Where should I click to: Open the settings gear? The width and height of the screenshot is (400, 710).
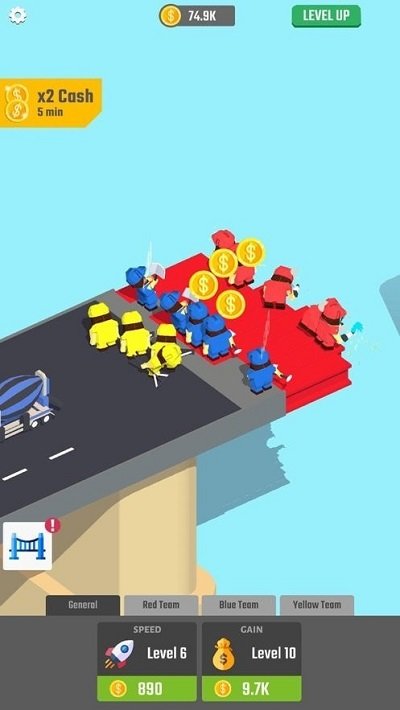tap(18, 16)
